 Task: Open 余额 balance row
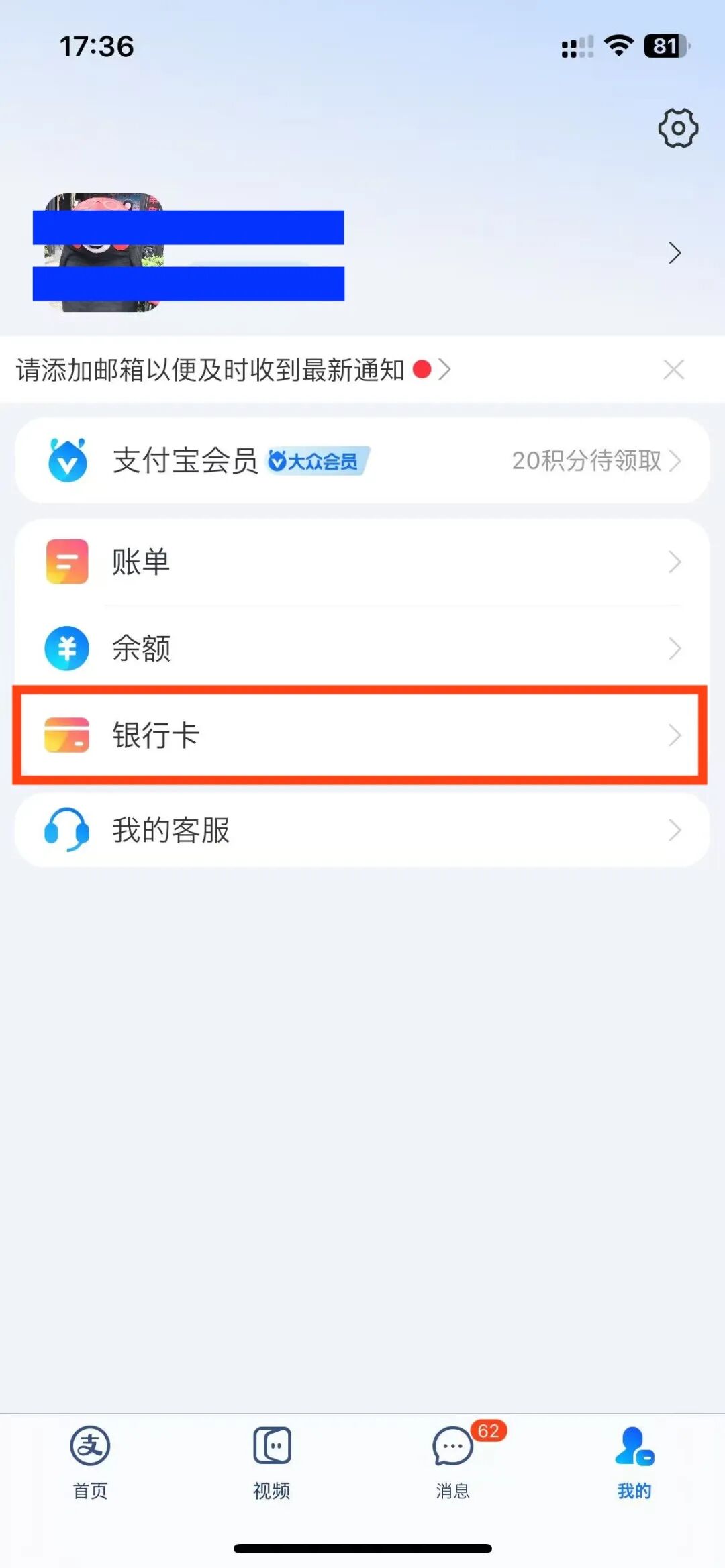(362, 648)
